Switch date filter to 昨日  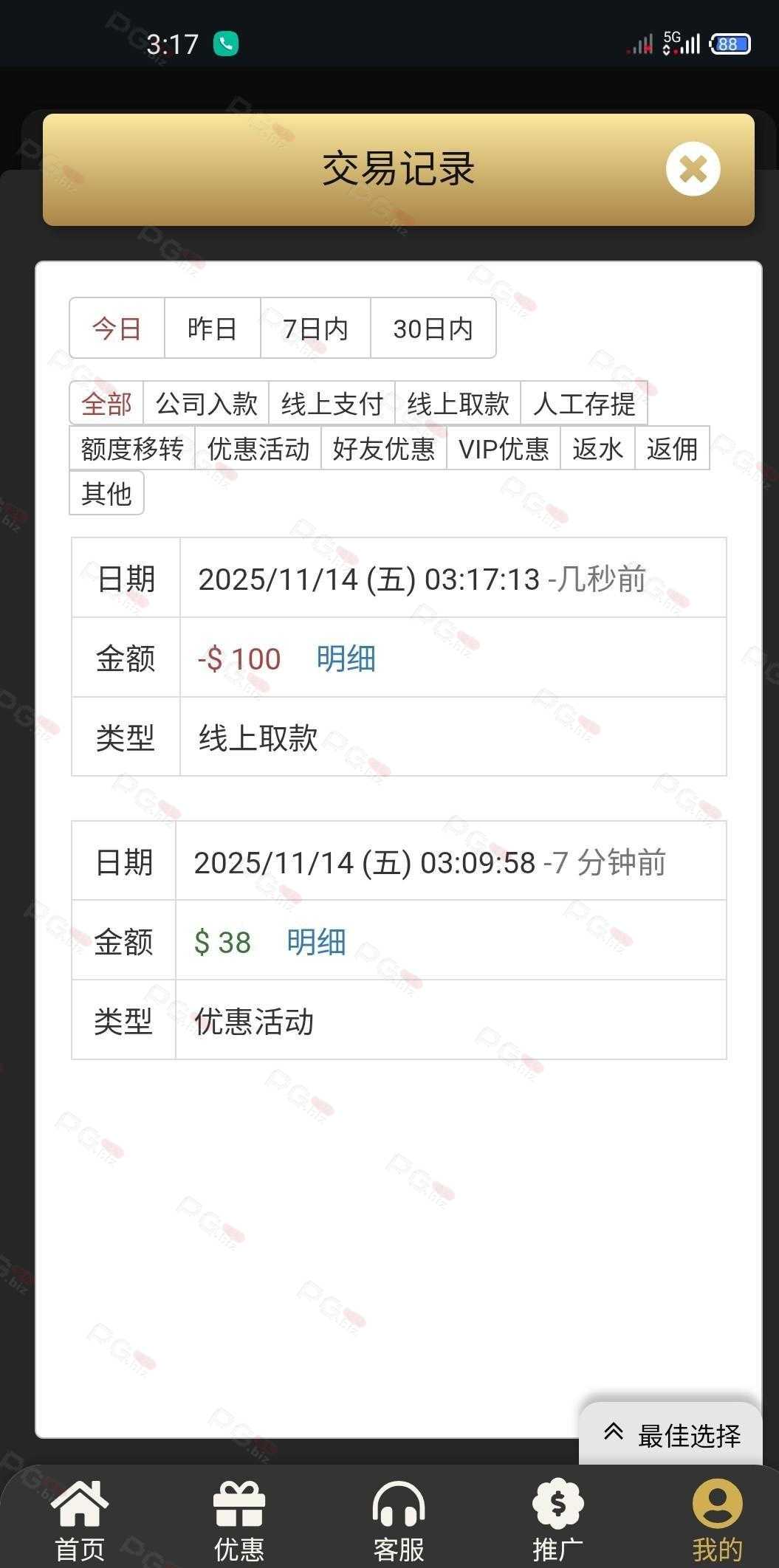(x=212, y=329)
